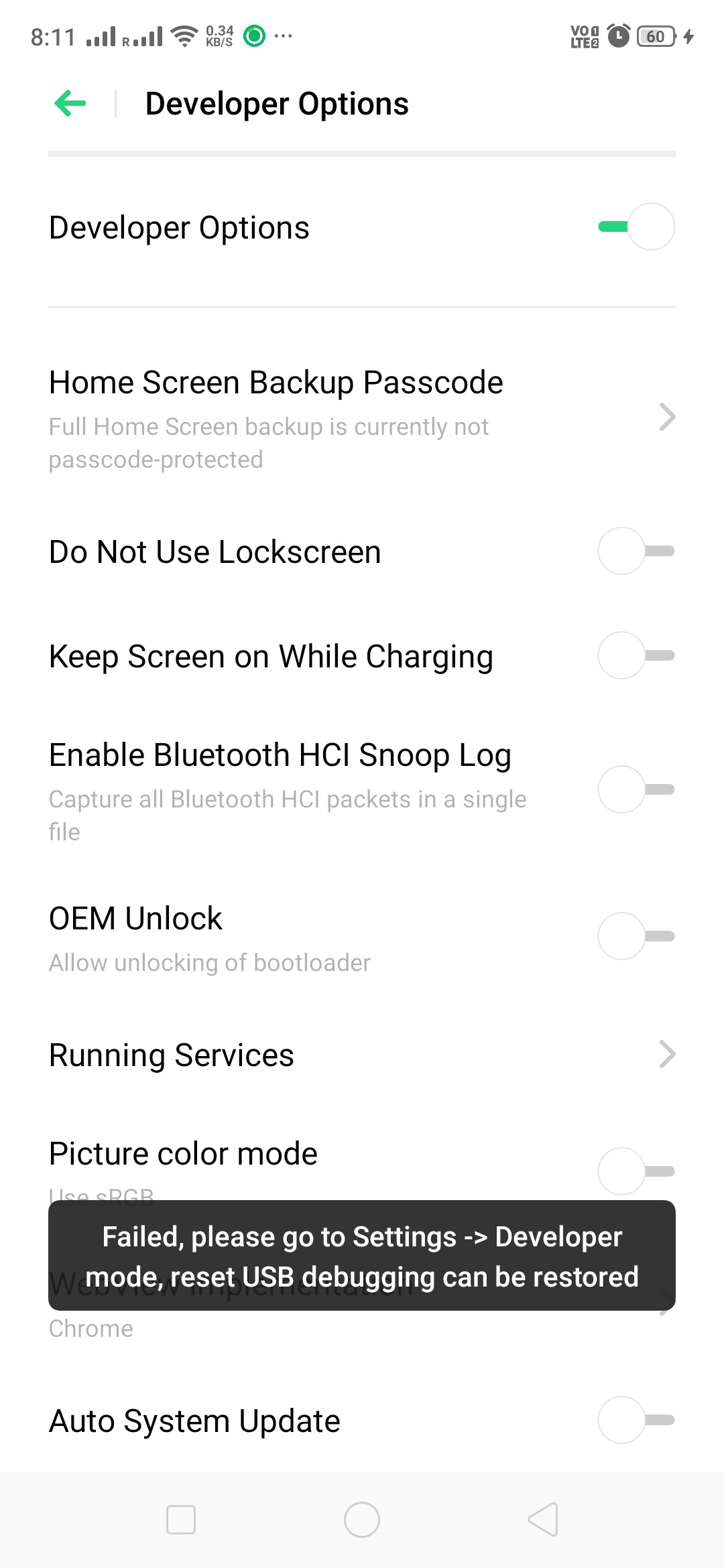This screenshot has height=1568, width=724.
Task: Dismiss the USB debugging failure toast
Action: click(362, 1258)
